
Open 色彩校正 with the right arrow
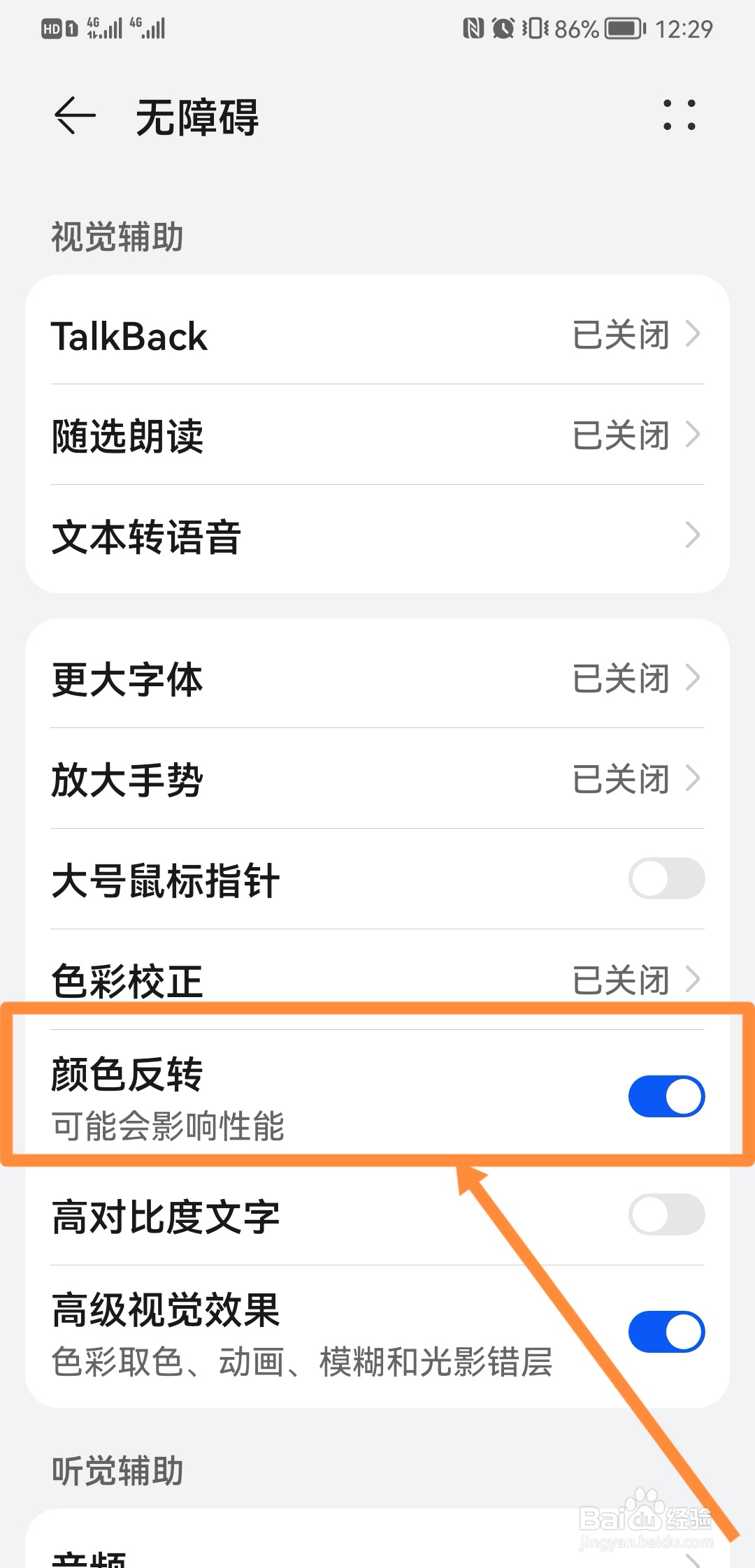click(692, 980)
